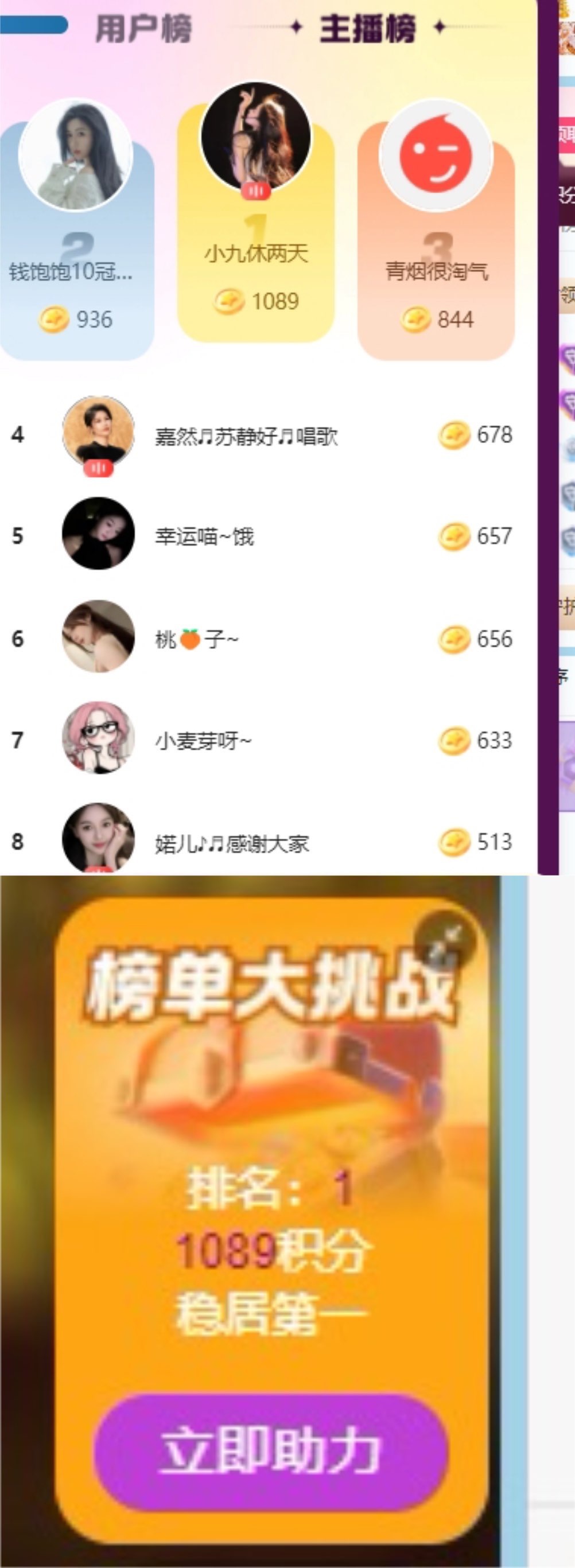The width and height of the screenshot is (575, 1568).
Task: Open 桃子~'s avatar
Action: tap(99, 639)
